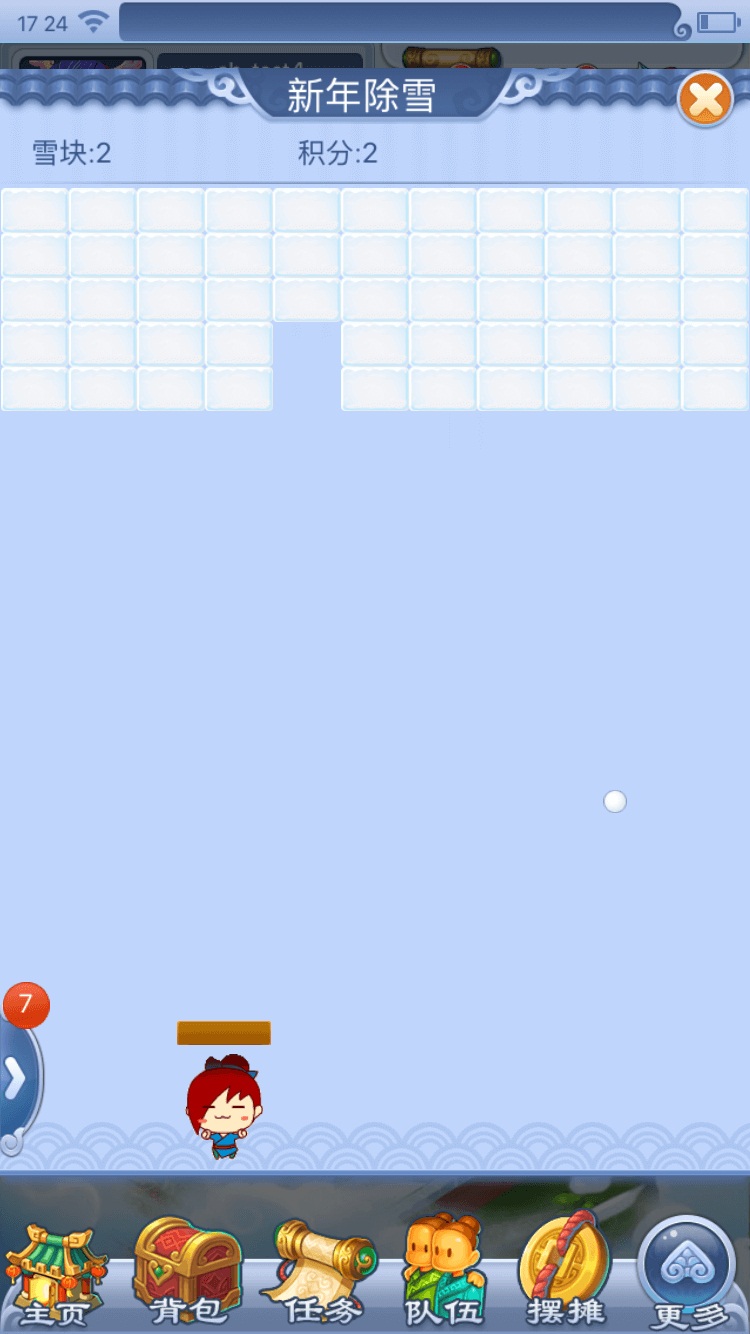Image resolution: width=750 pixels, height=1334 pixels.
Task: Open the 队伍 team menu
Action: pos(445,1272)
